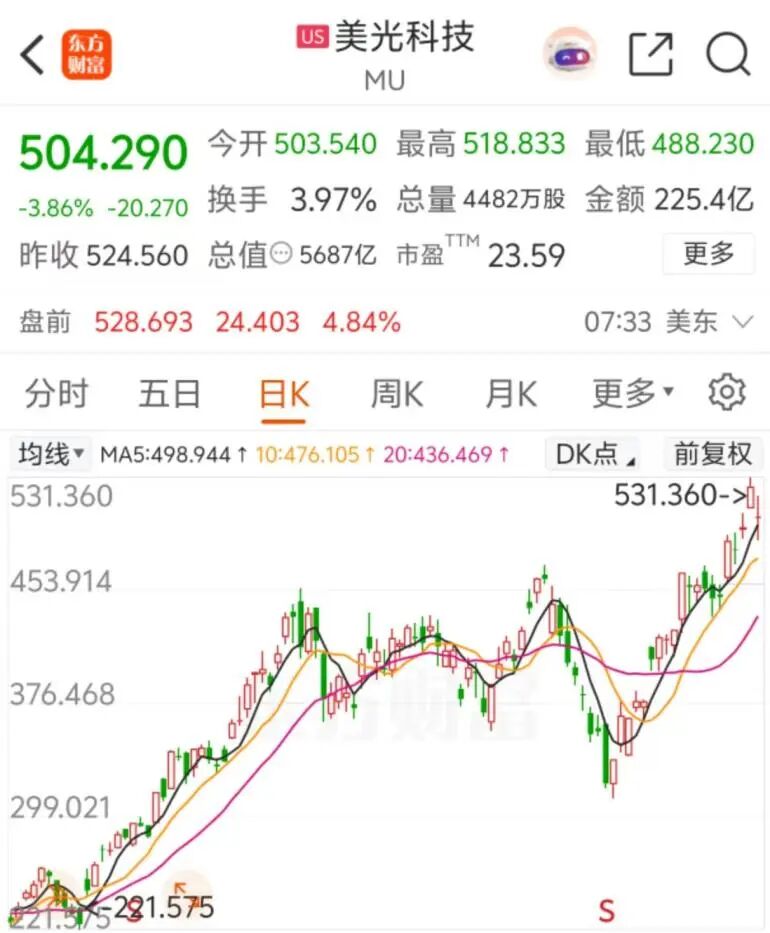The width and height of the screenshot is (770, 933).
Task: Open the 更多 chart period dropdown
Action: (633, 393)
